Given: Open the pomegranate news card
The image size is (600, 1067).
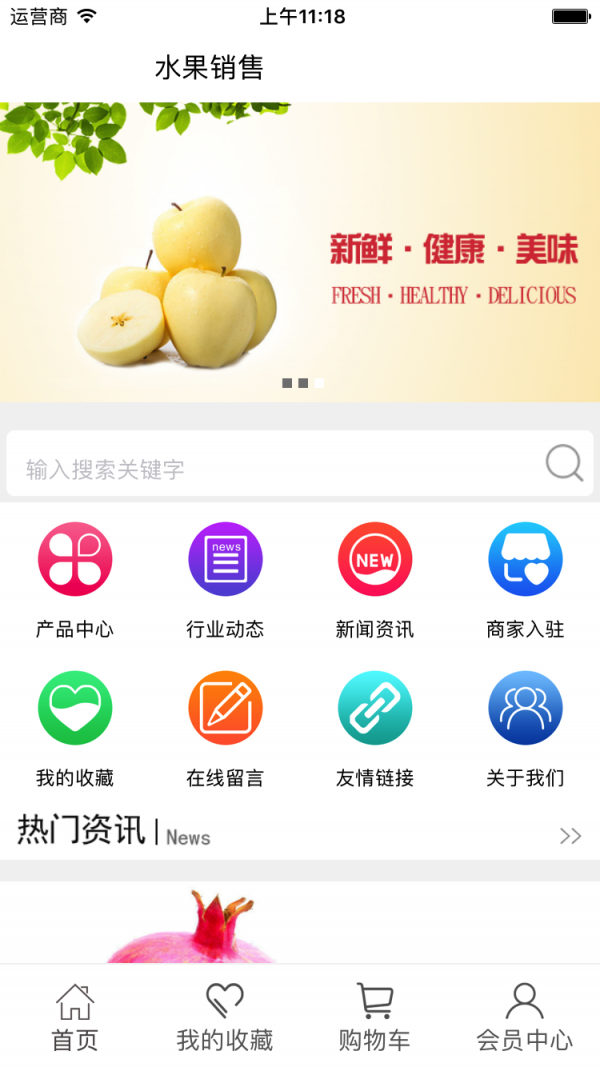Looking at the screenshot, I should (300, 925).
